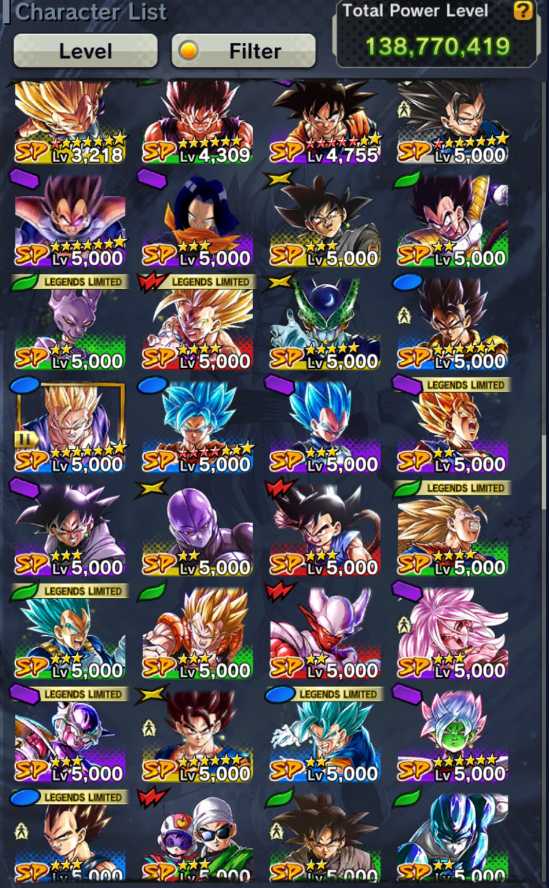Select the purple Hit character
Screen dimensions: 549x888
[x=197, y=528]
